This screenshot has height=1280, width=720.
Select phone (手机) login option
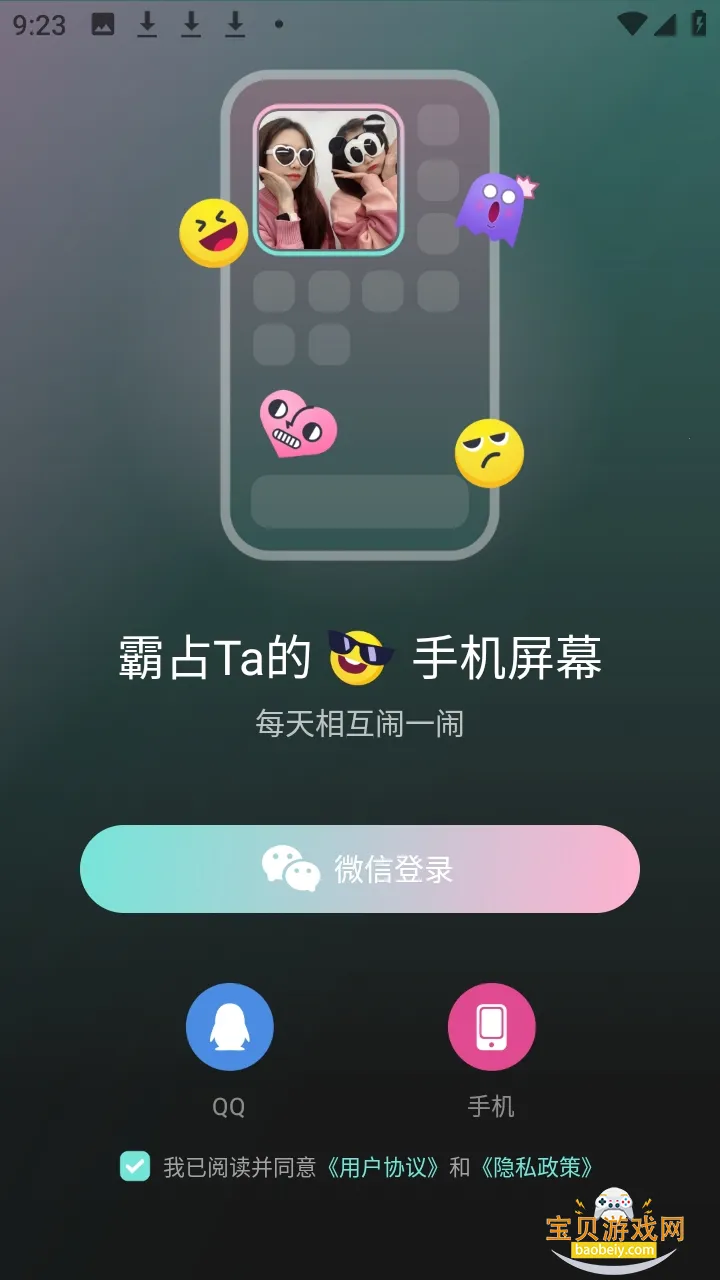pos(491,1027)
